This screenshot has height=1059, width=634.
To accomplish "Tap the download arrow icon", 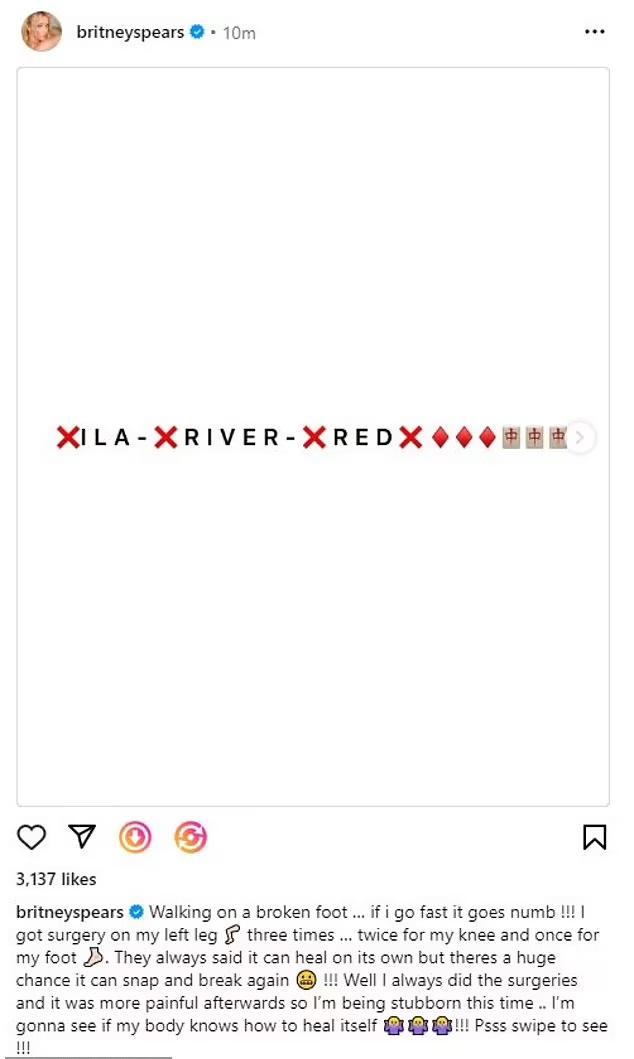I will (x=136, y=837).
